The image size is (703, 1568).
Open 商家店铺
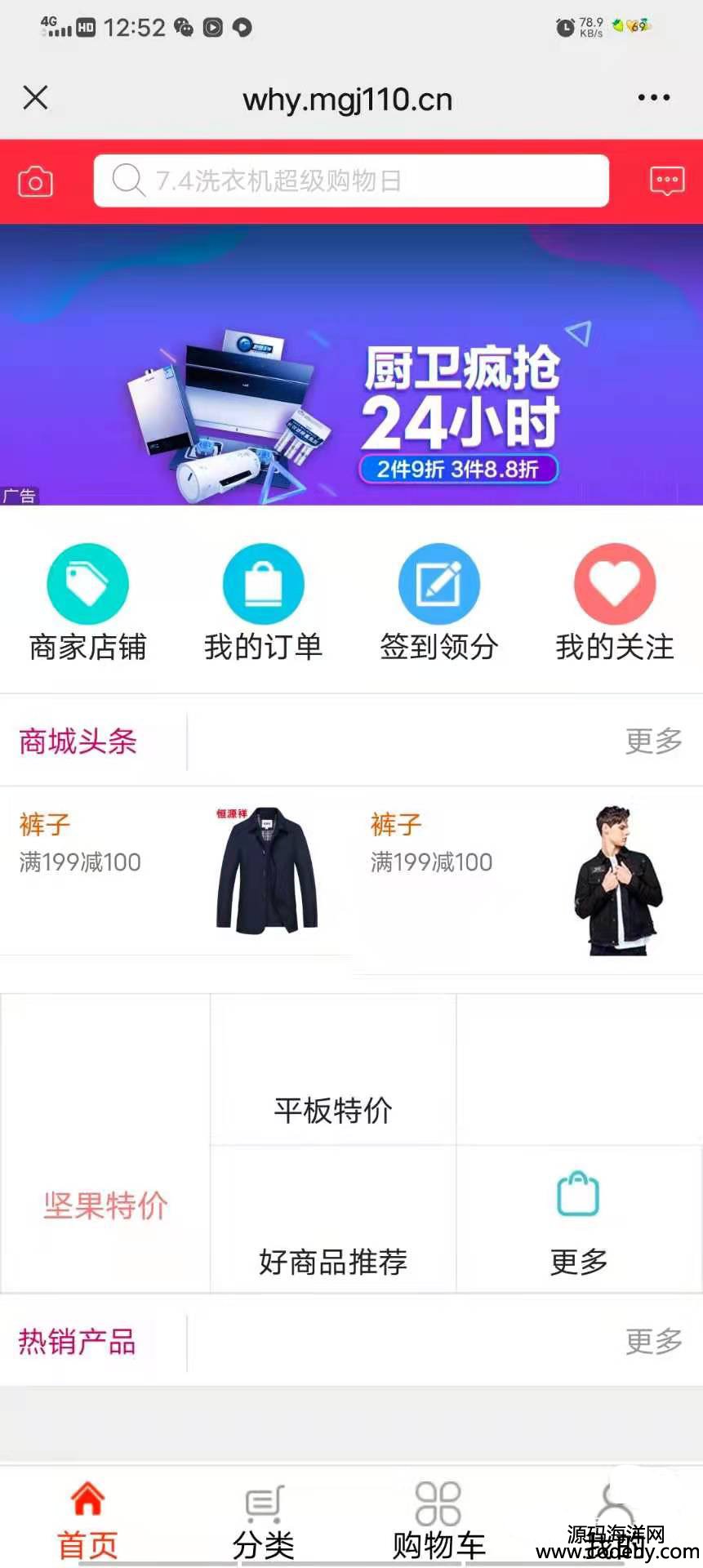point(87,603)
